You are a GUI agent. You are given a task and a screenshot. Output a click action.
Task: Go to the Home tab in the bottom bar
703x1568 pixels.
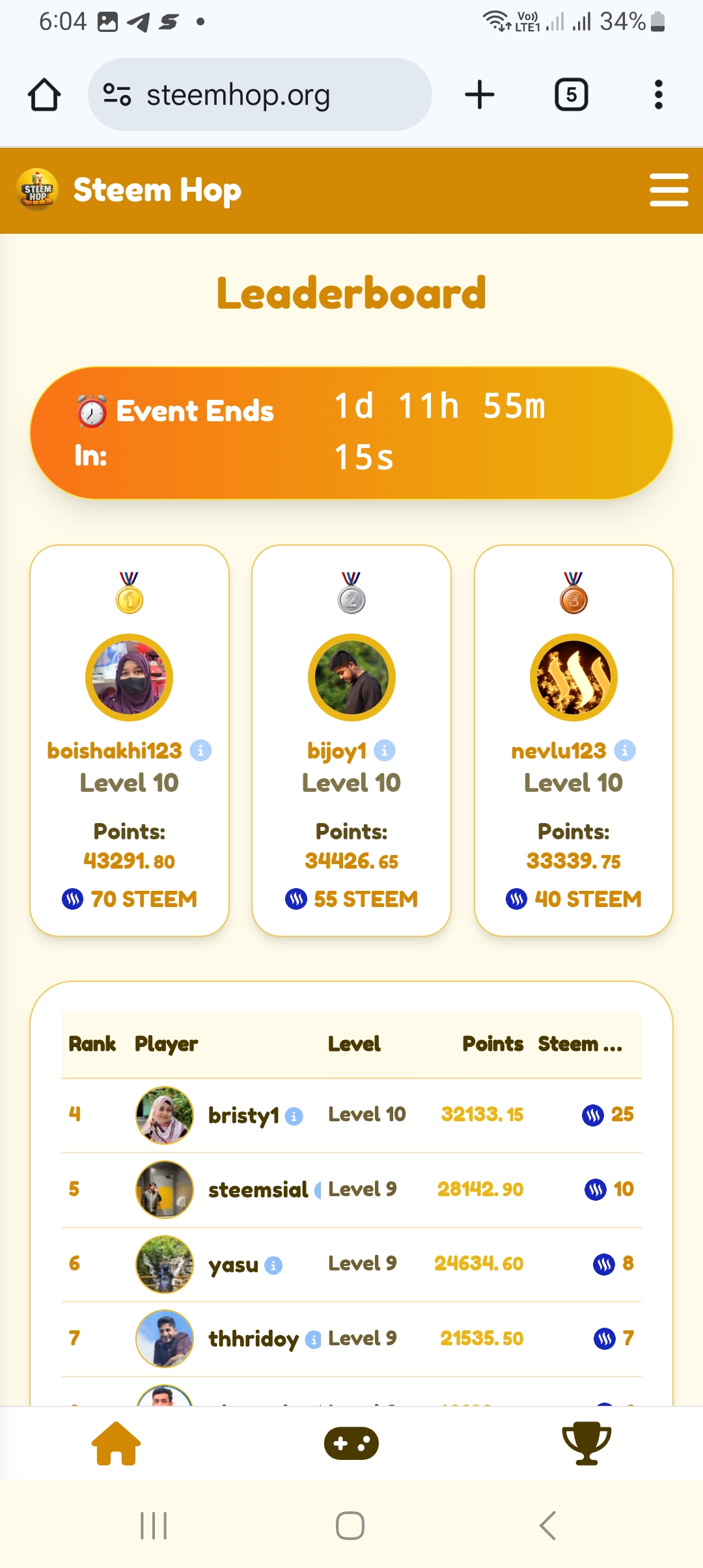[117, 1443]
